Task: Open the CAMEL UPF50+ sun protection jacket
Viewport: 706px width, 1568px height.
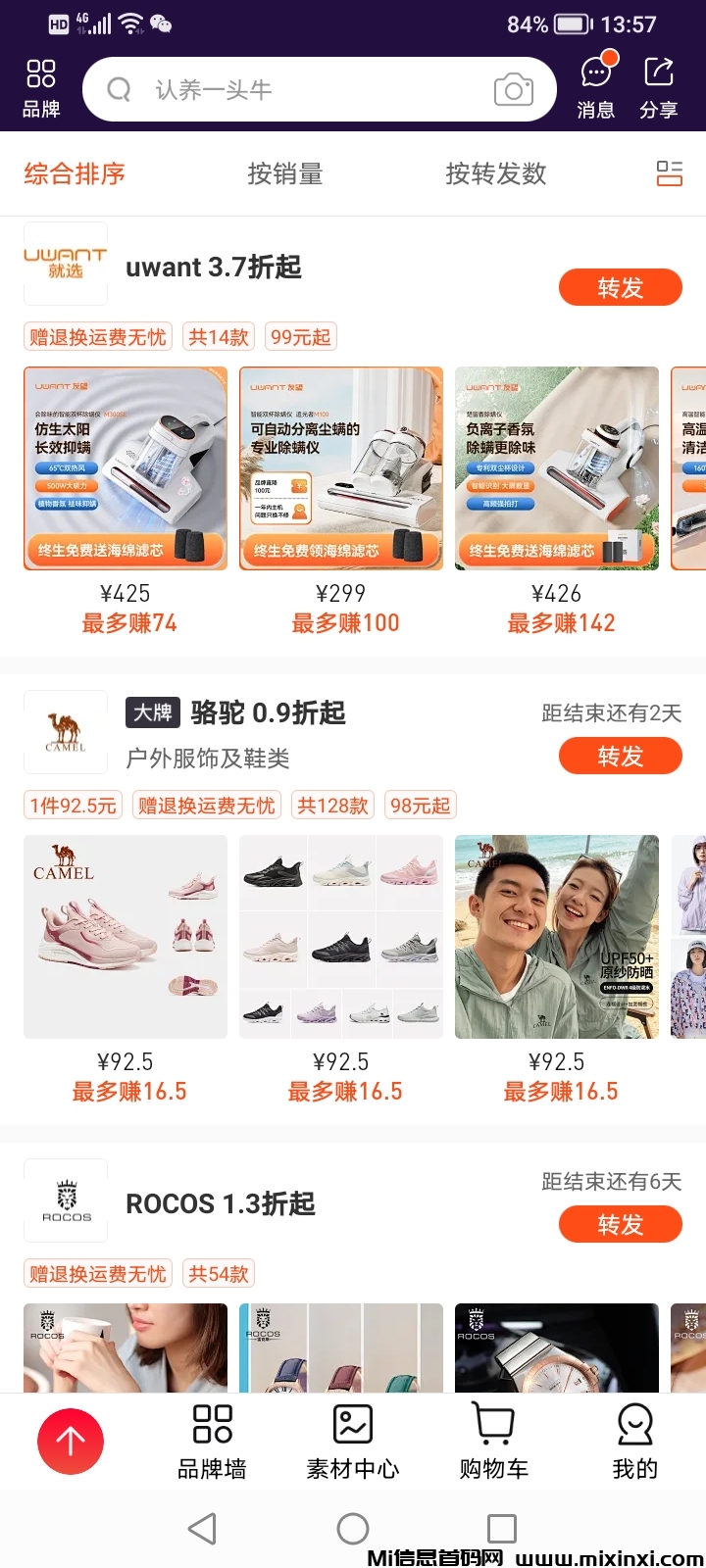Action: (557, 937)
